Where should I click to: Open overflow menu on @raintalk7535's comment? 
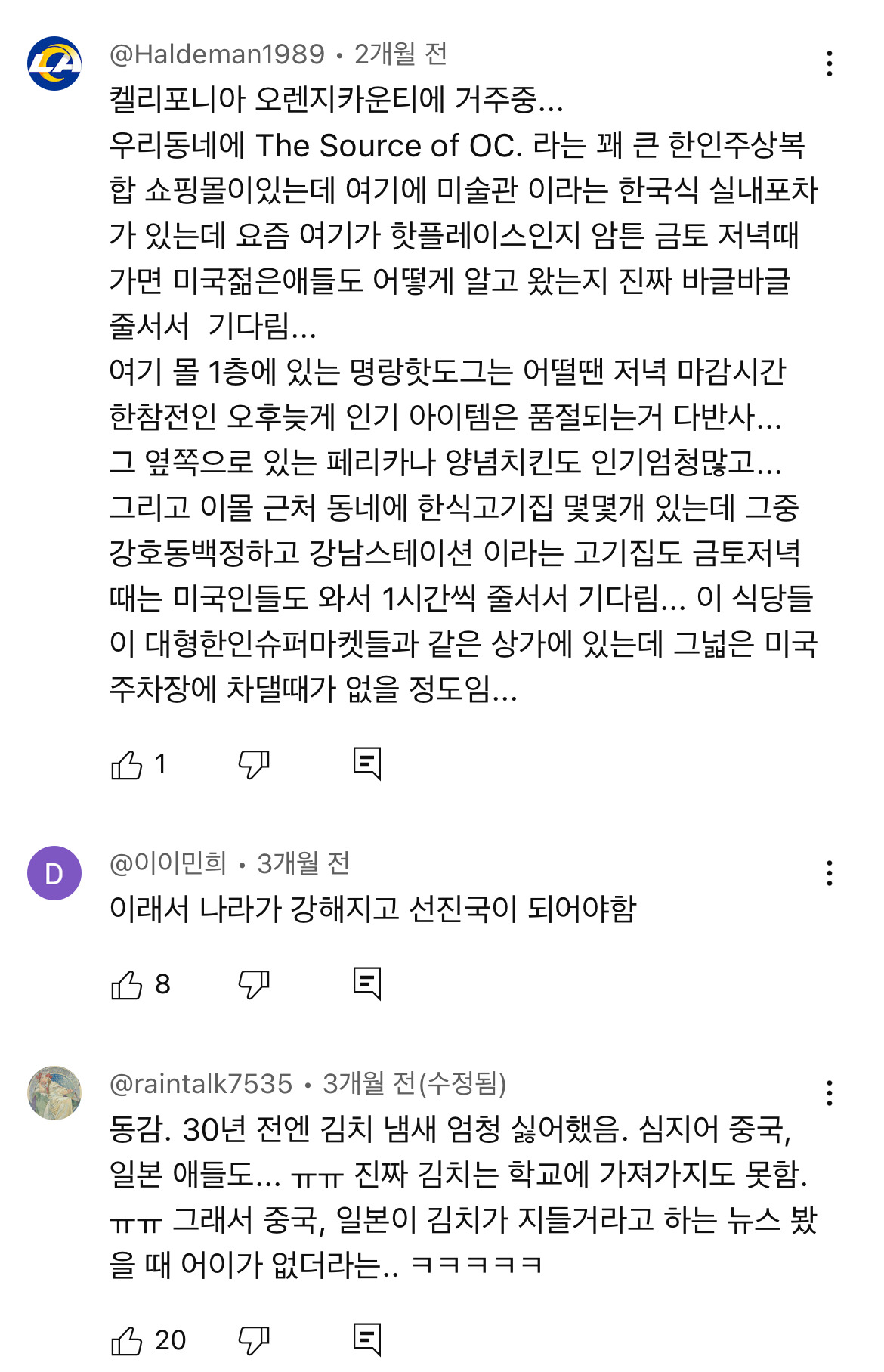(830, 1093)
